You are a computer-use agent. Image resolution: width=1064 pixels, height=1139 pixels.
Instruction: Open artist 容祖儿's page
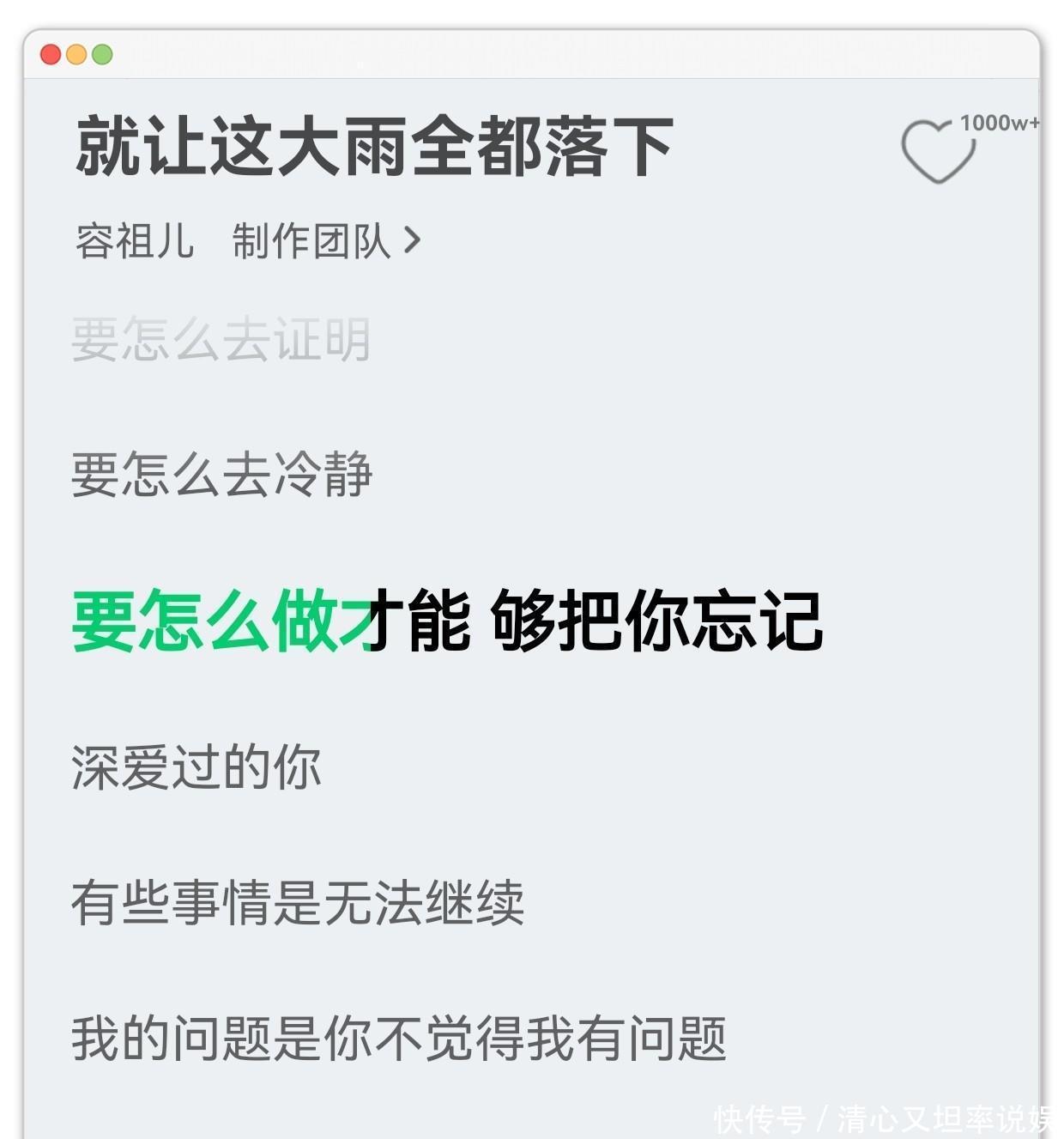click(x=135, y=241)
